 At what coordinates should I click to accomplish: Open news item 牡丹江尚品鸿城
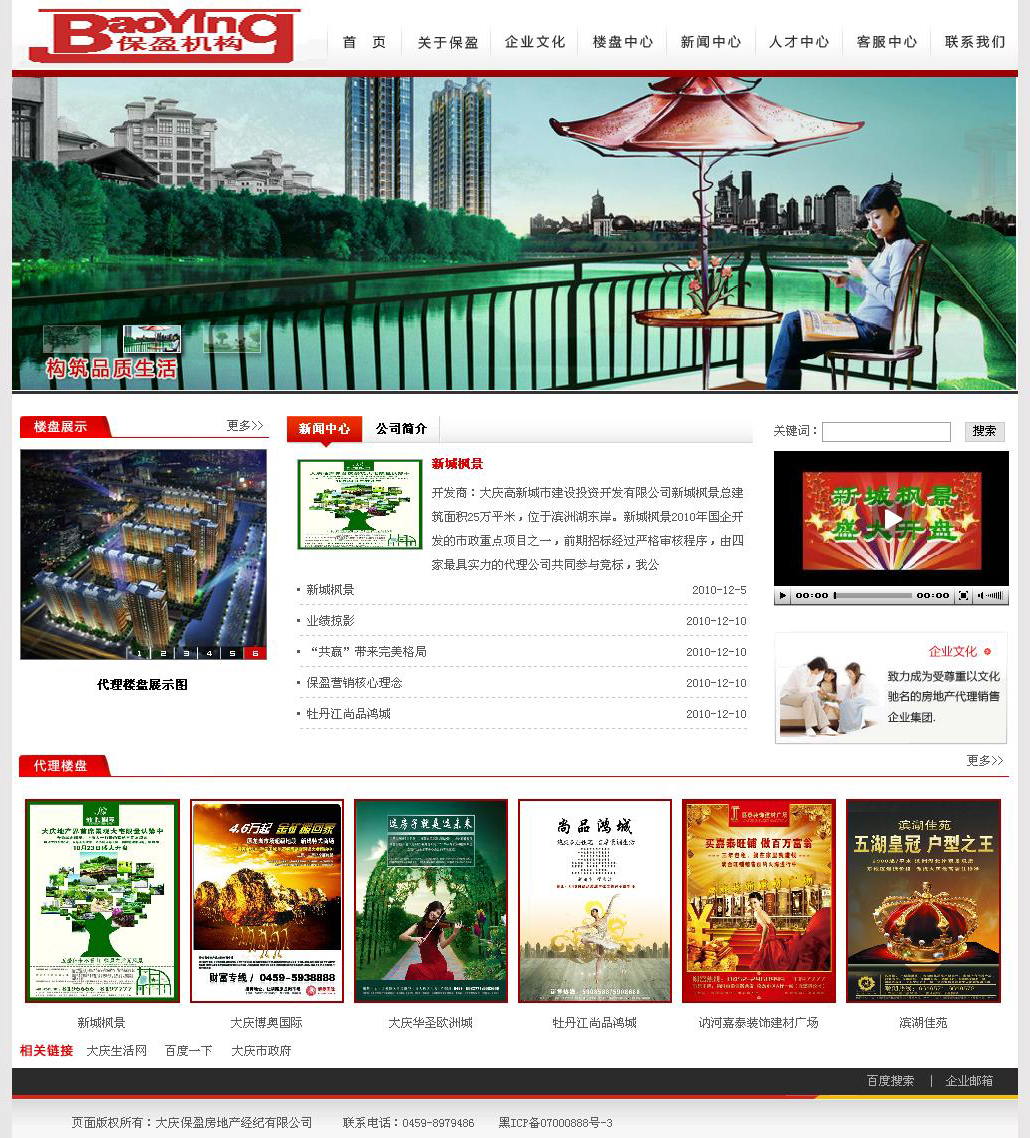348,714
